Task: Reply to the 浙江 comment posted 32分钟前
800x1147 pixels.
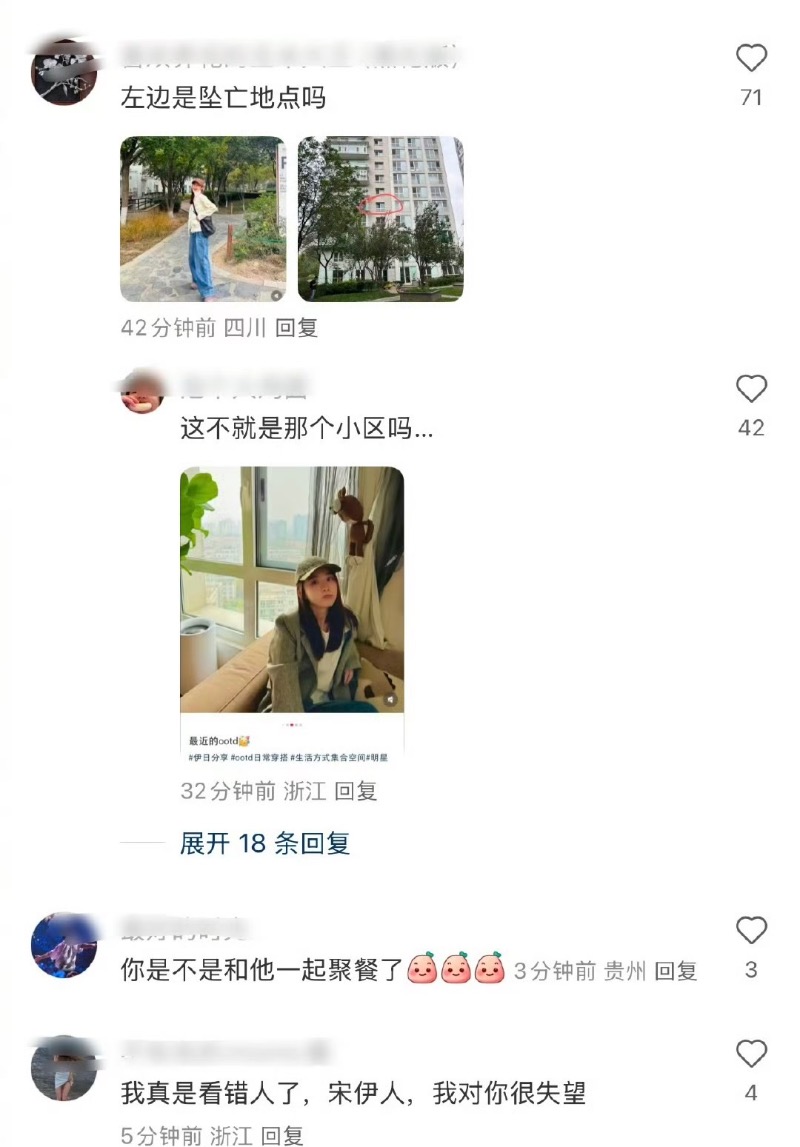Action: click(355, 791)
